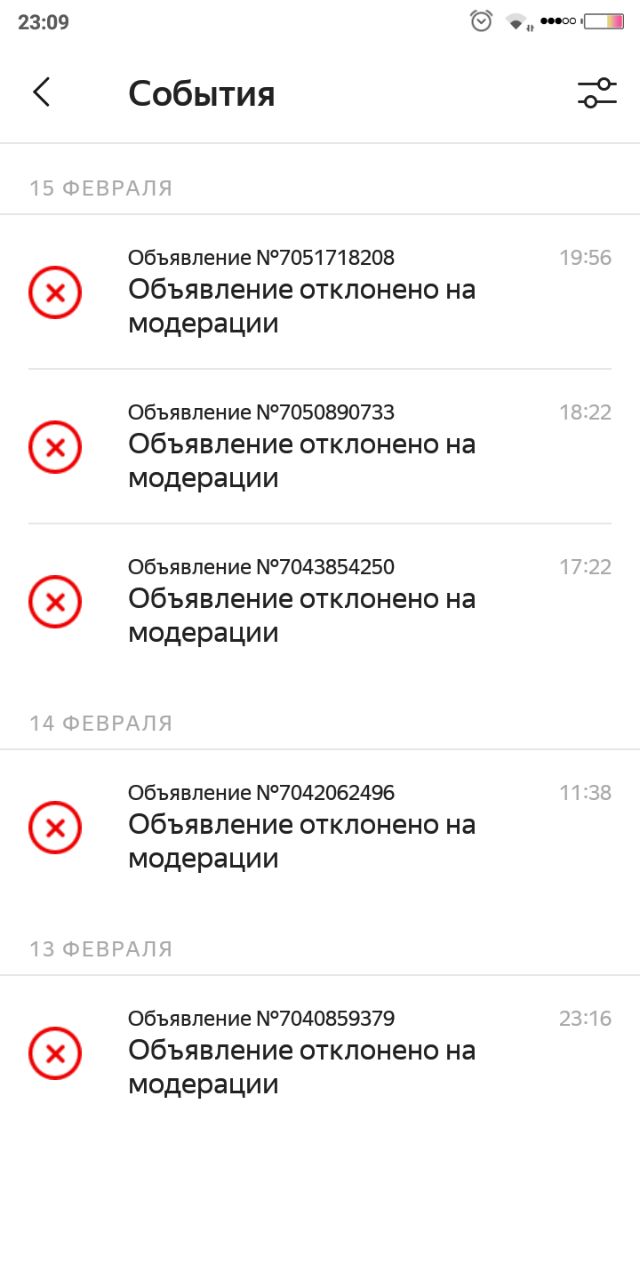Go back from the События screen
The height and width of the screenshot is (1280, 640).
[x=41, y=93]
